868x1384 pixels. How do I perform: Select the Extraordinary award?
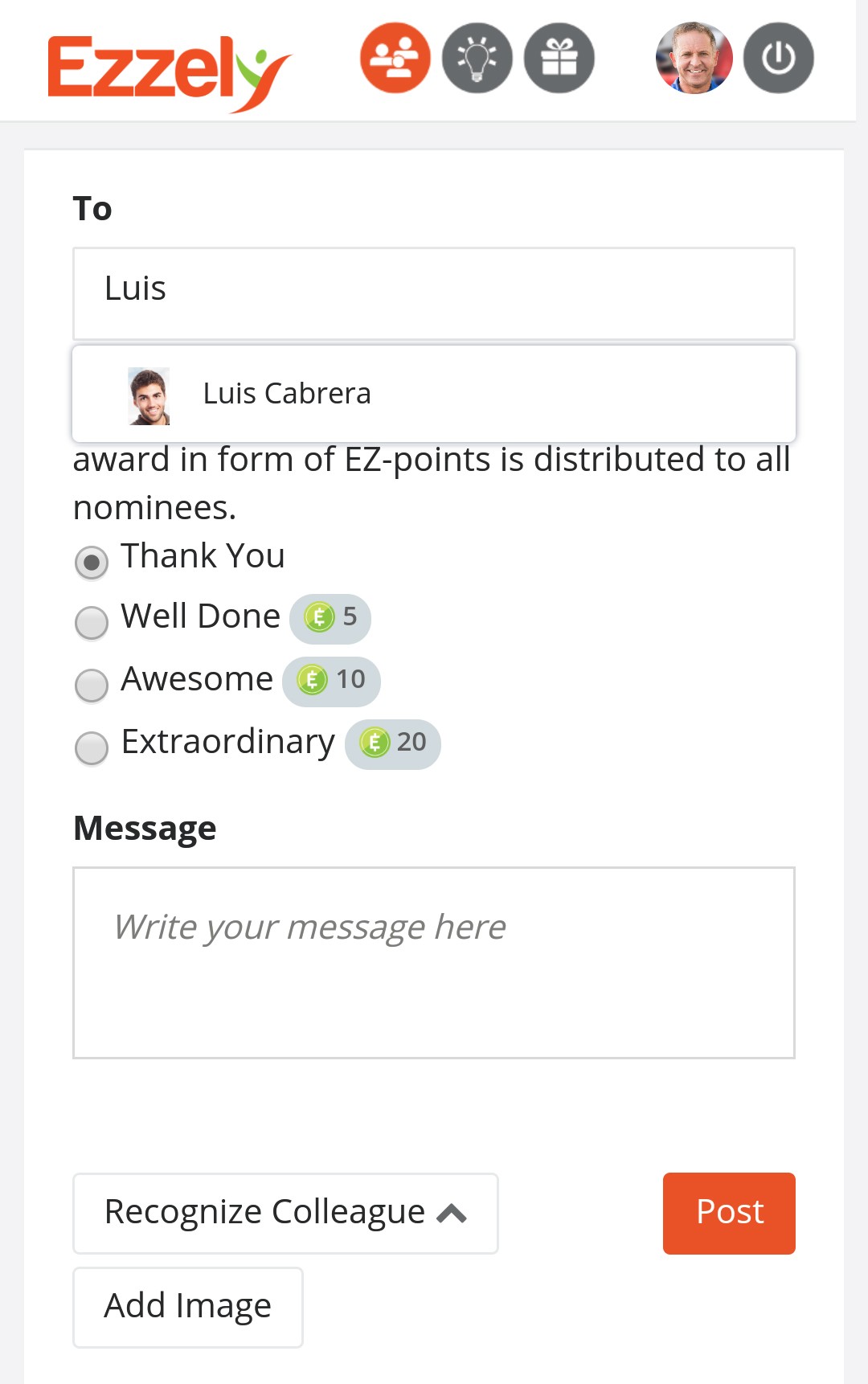[92, 747]
